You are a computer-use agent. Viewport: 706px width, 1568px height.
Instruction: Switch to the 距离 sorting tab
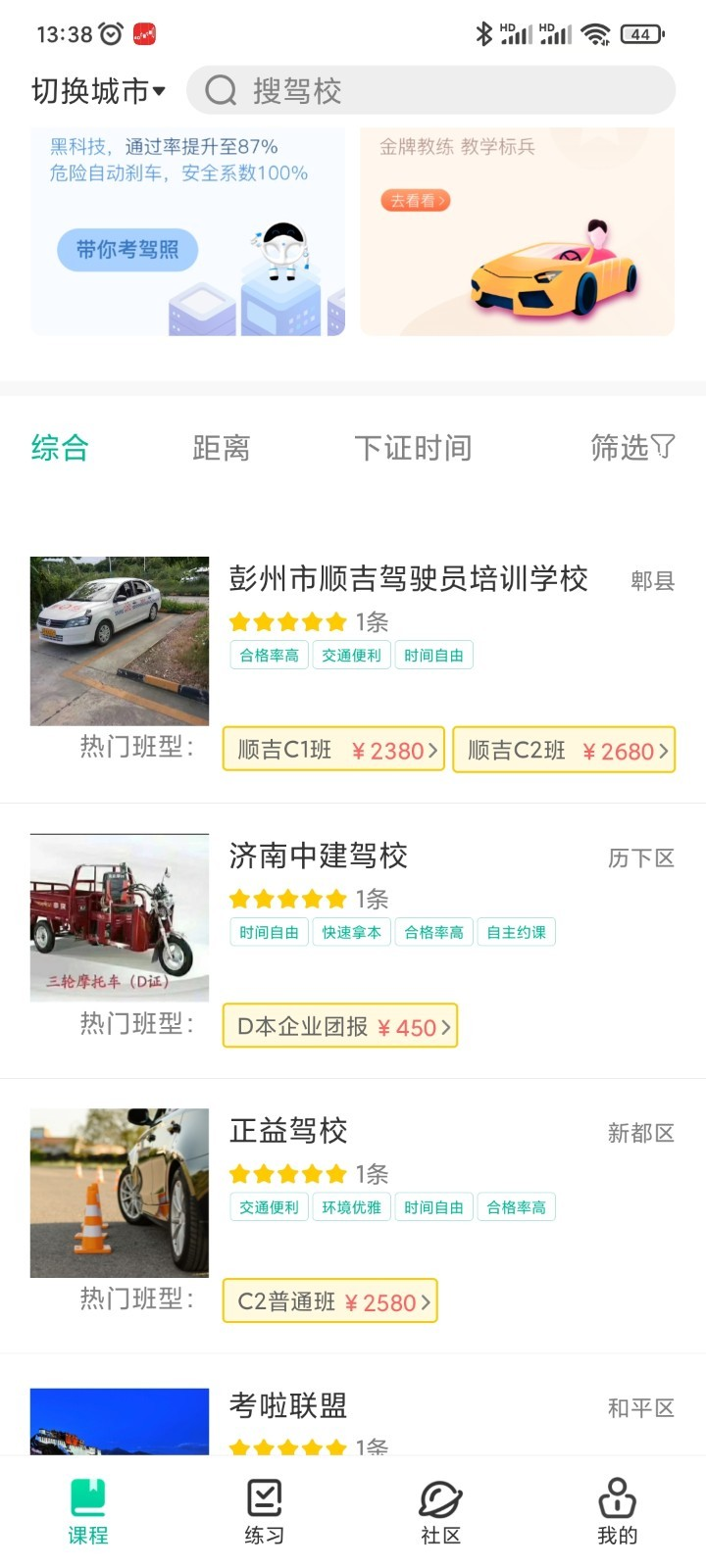coord(222,447)
